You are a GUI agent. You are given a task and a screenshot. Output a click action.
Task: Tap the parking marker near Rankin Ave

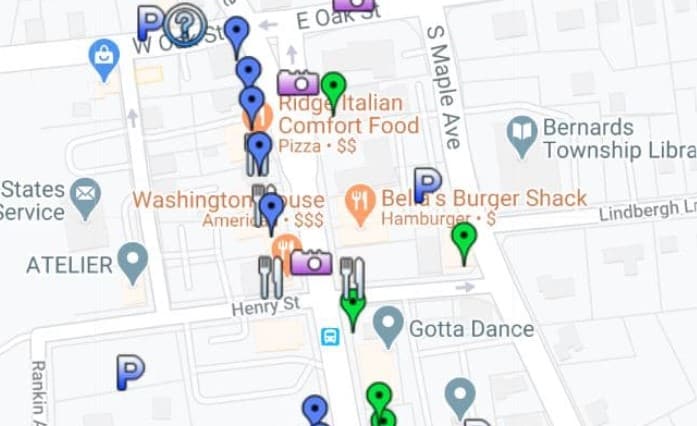tap(130, 371)
